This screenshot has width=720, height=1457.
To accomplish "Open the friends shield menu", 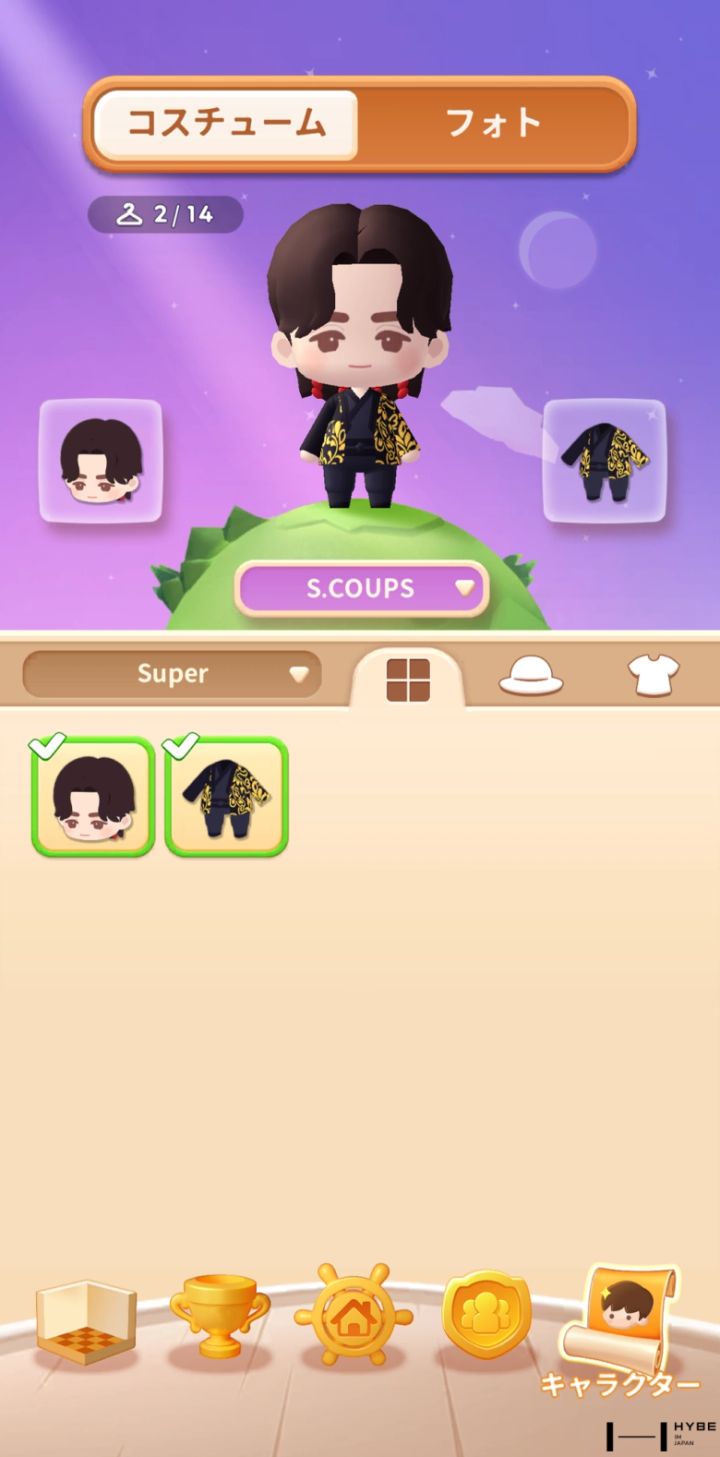I will pyautogui.click(x=486, y=1315).
